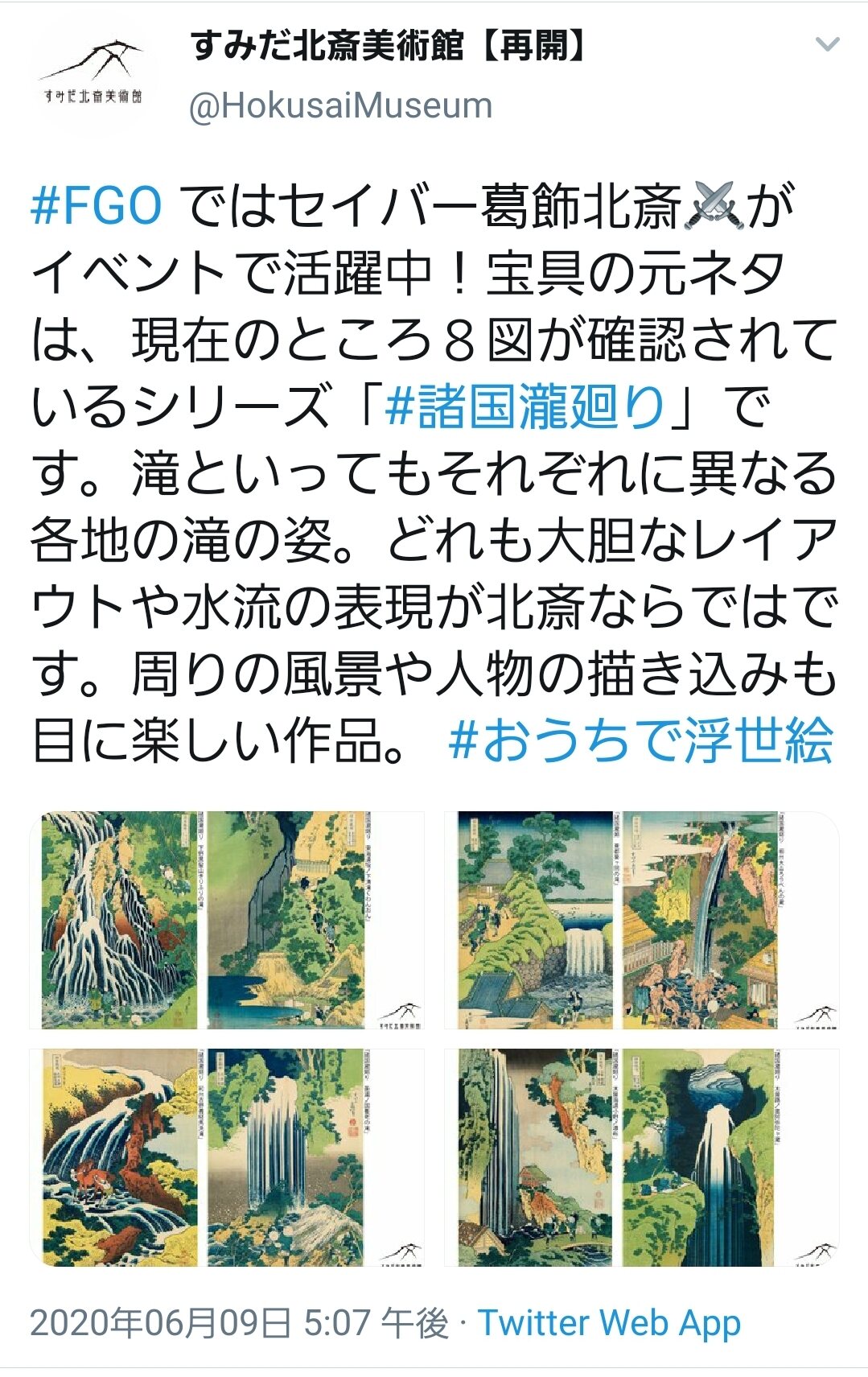
Task: Open the #おうちで浮世絵 hashtag
Action: click(640, 740)
